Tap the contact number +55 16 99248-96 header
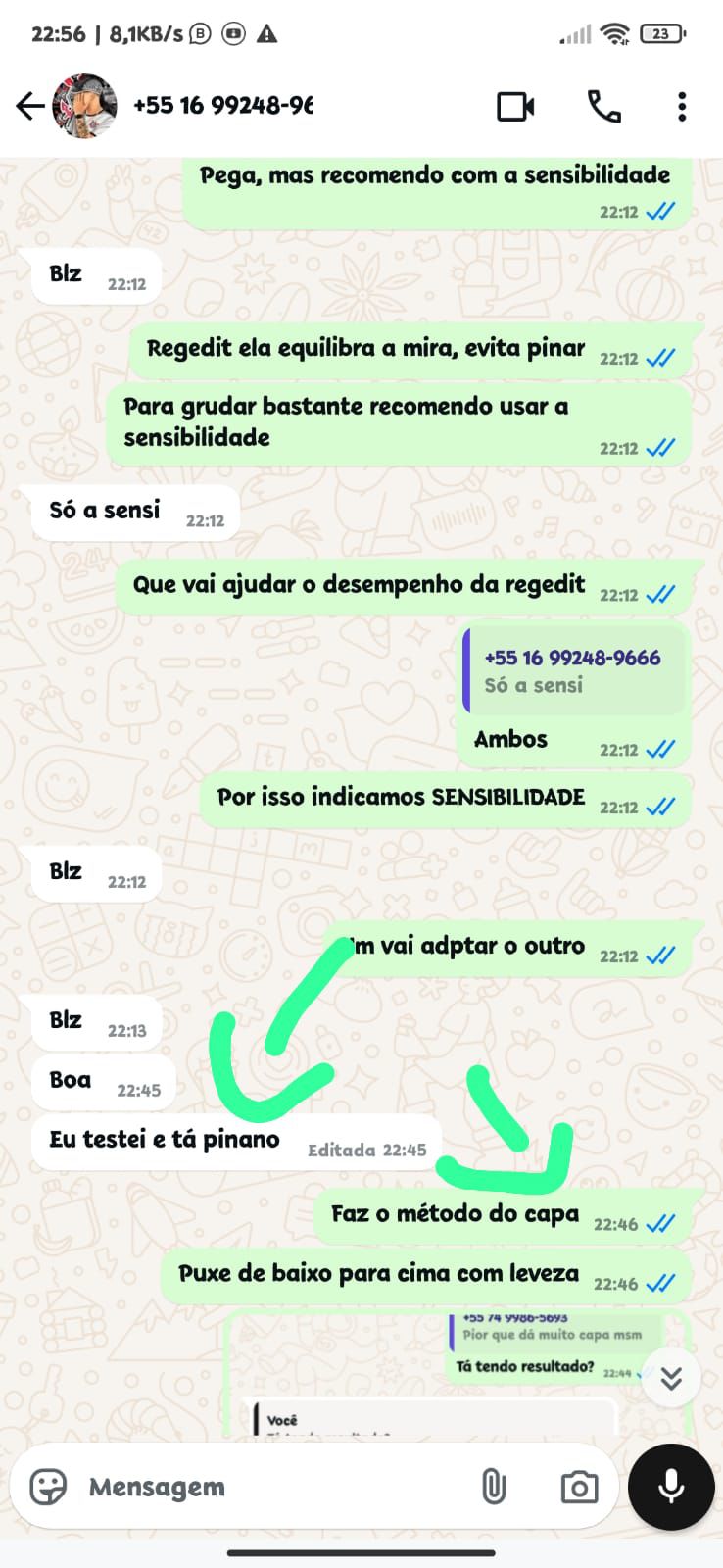723x1568 pixels. click(222, 105)
